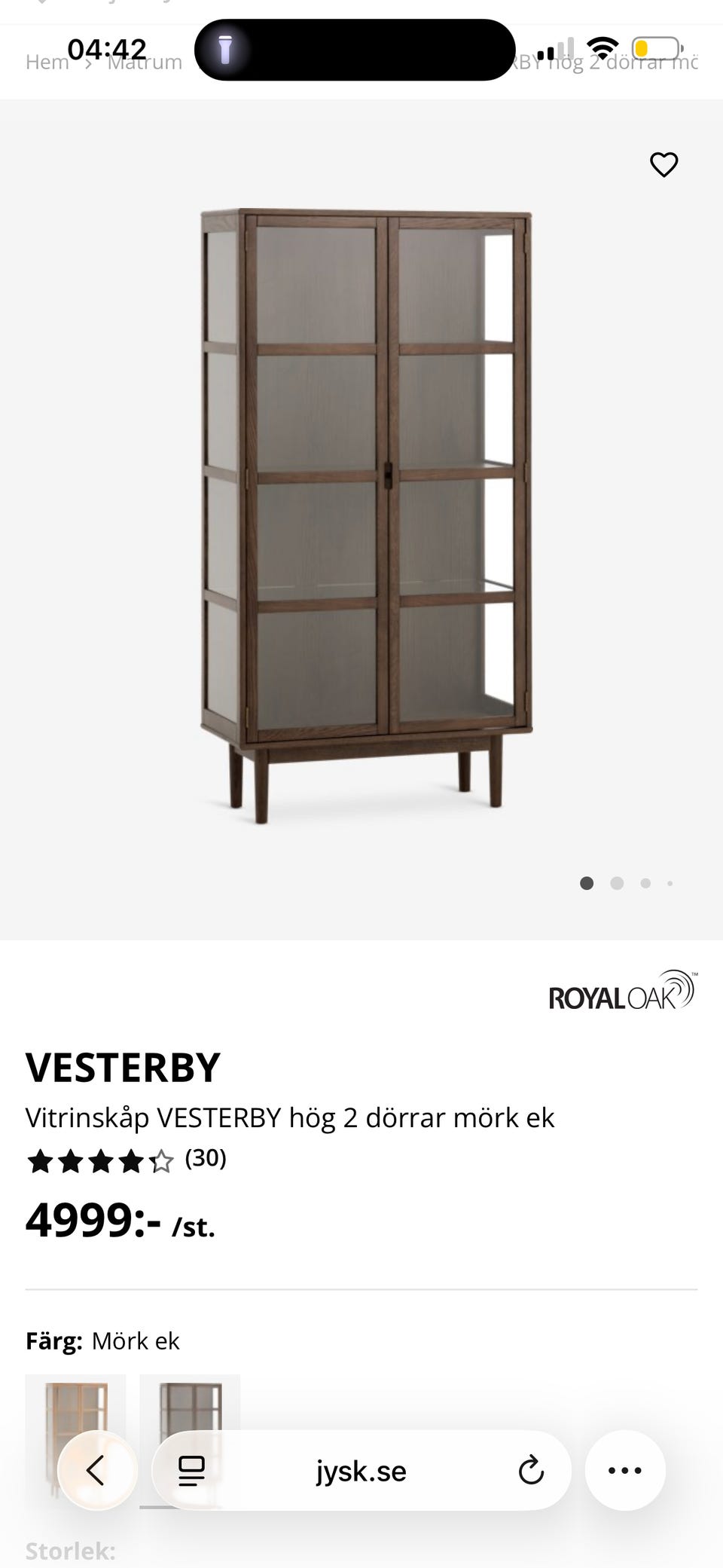Open the Safari page settings icon
Viewport: 723px width, 1568px height.
click(x=191, y=1470)
